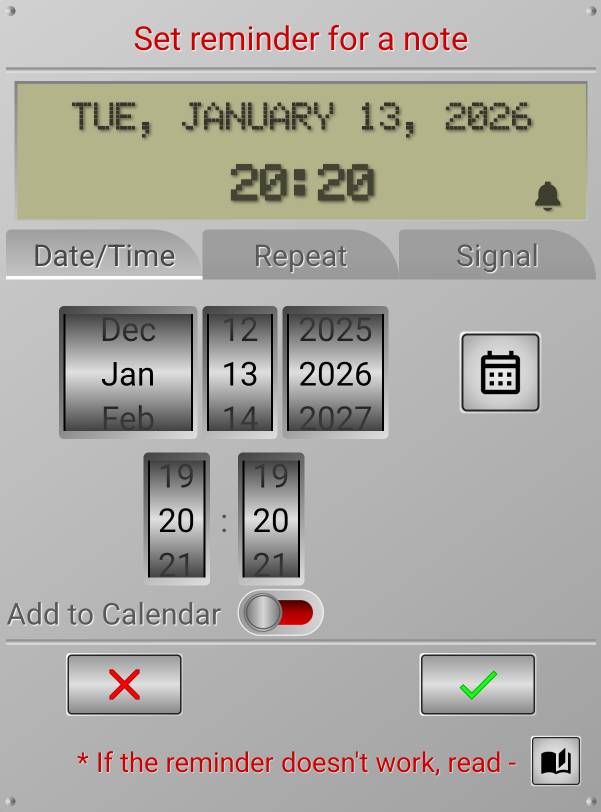The height and width of the screenshot is (812, 601).
Task: Switch to the Signal tab
Action: [x=497, y=256]
